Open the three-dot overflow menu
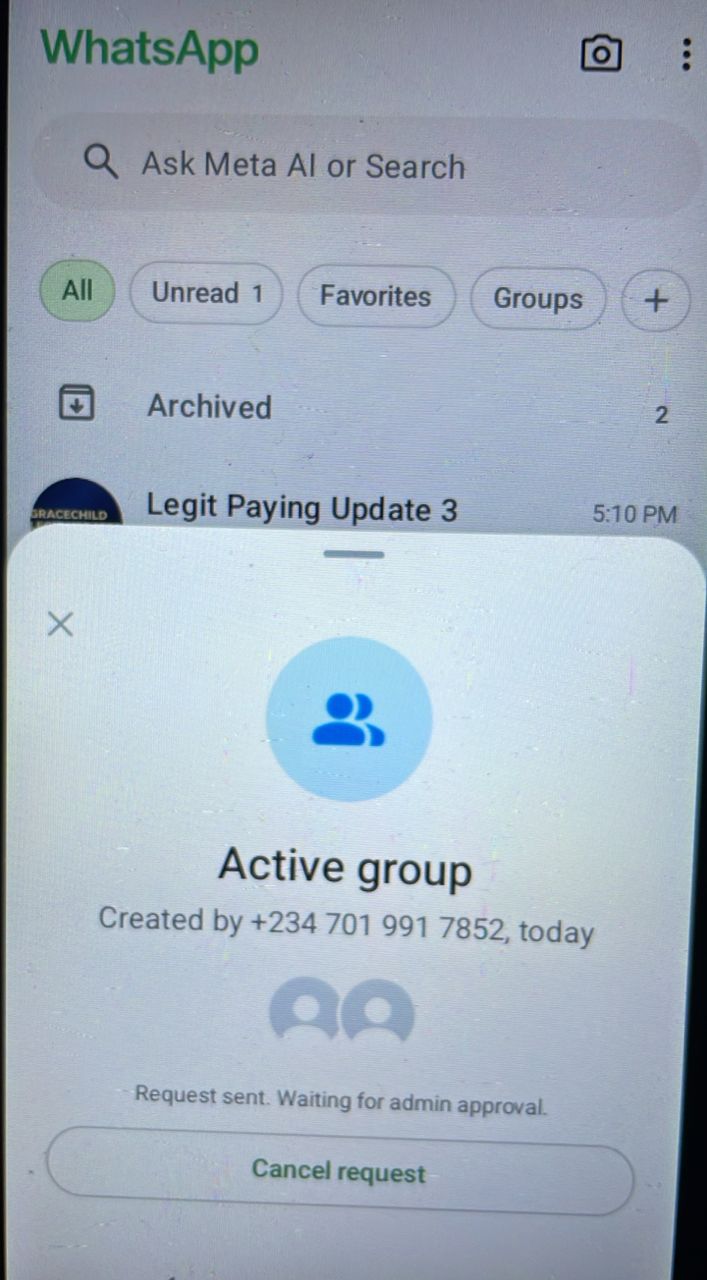This screenshot has height=1280, width=707. tap(686, 54)
